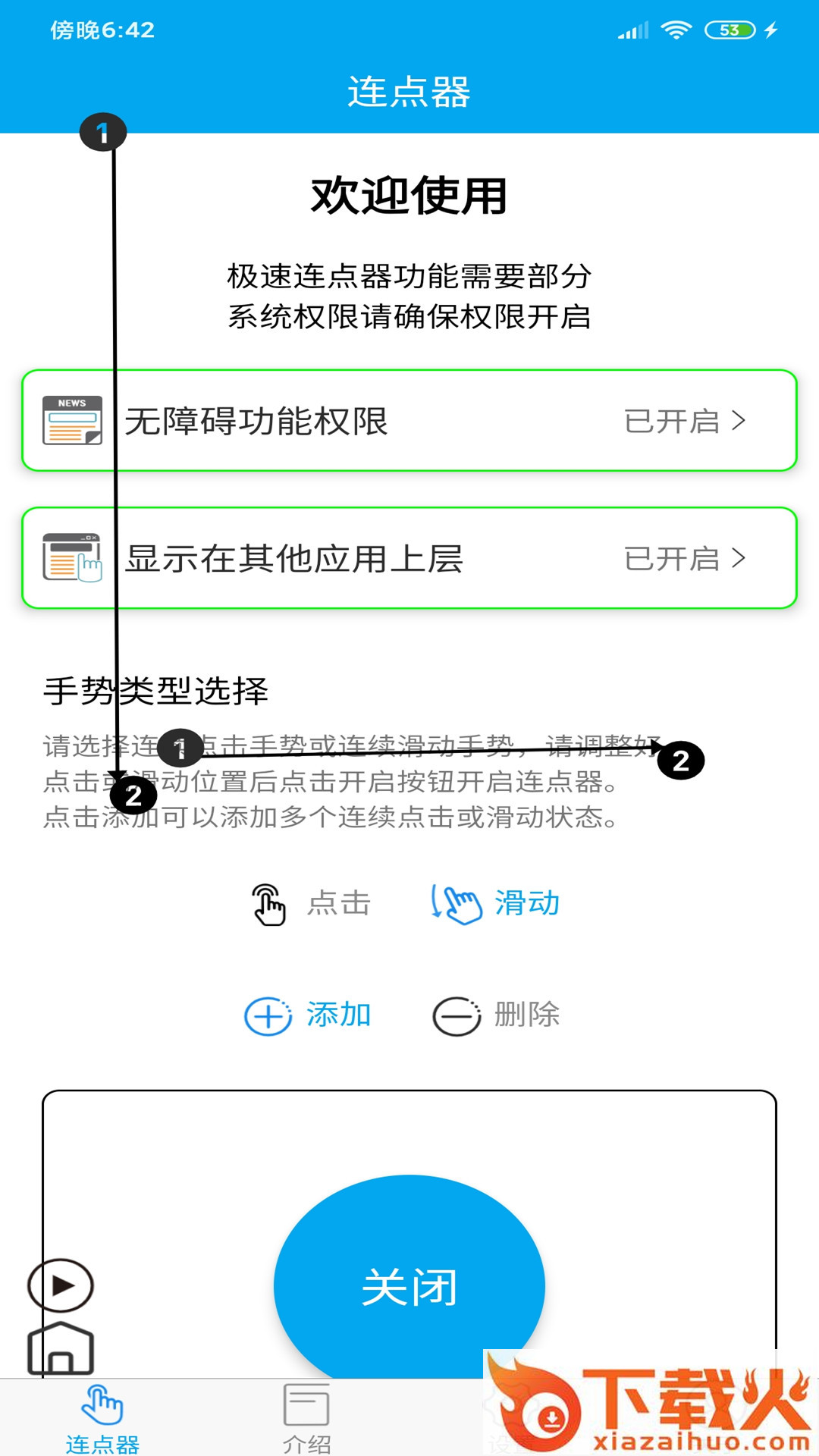819x1456 pixels.
Task: Switch to the 连点器 tab
Action: click(102, 1418)
